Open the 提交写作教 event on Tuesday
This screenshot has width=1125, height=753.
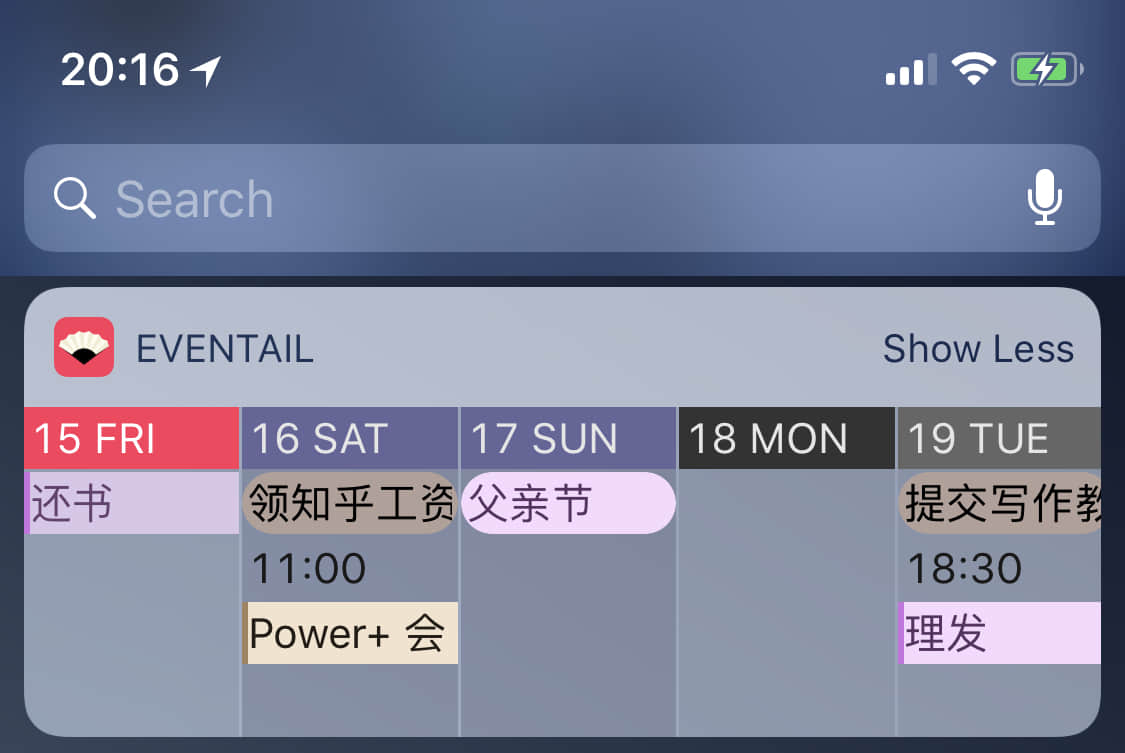coord(1000,503)
